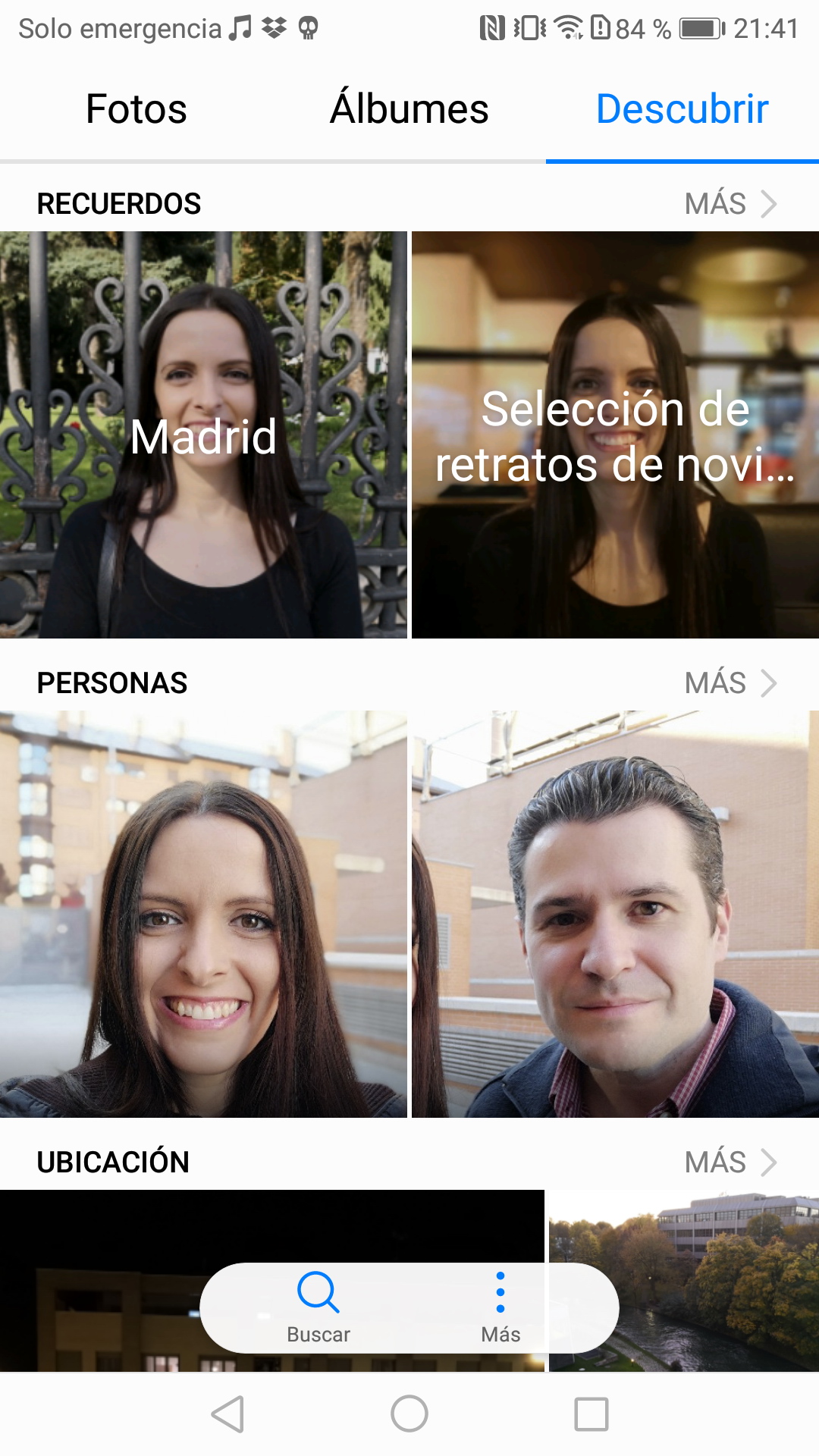The height and width of the screenshot is (1456, 819).
Task: Switch to the Fotos tab
Action: pyautogui.click(x=136, y=109)
